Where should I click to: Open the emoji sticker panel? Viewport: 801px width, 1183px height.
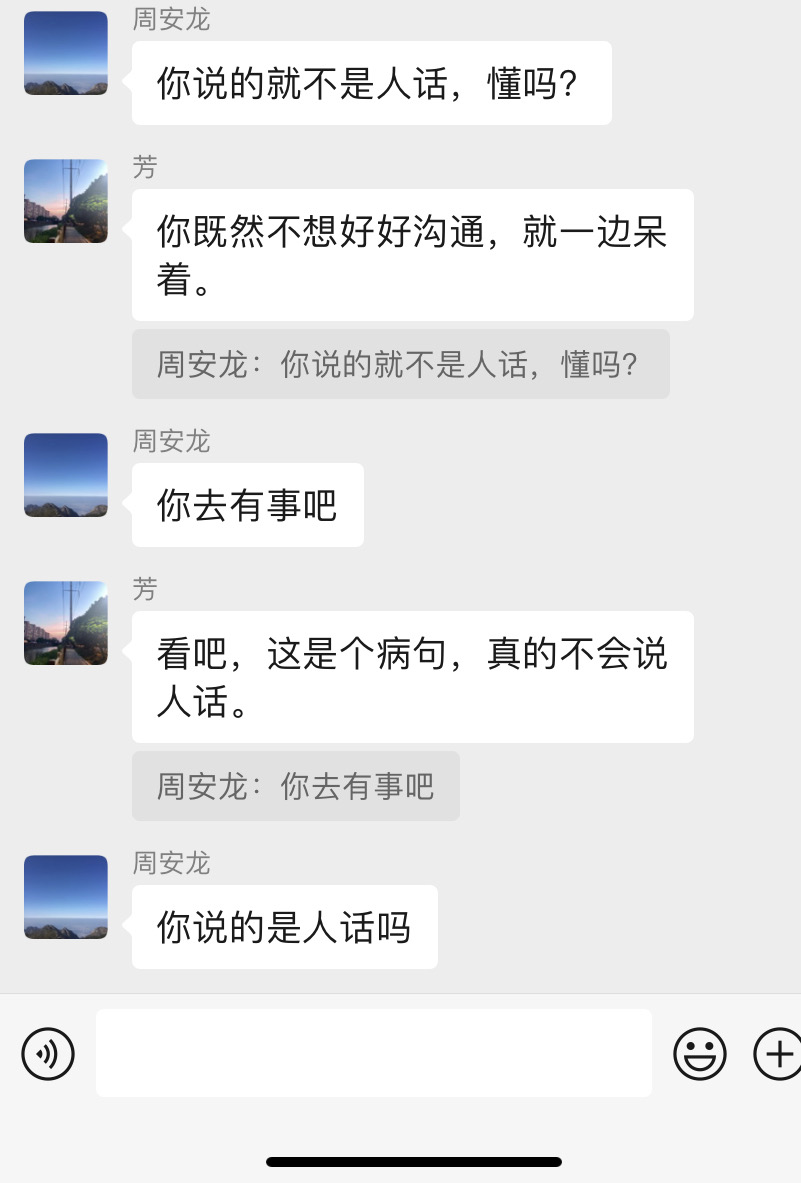[x=699, y=1053]
